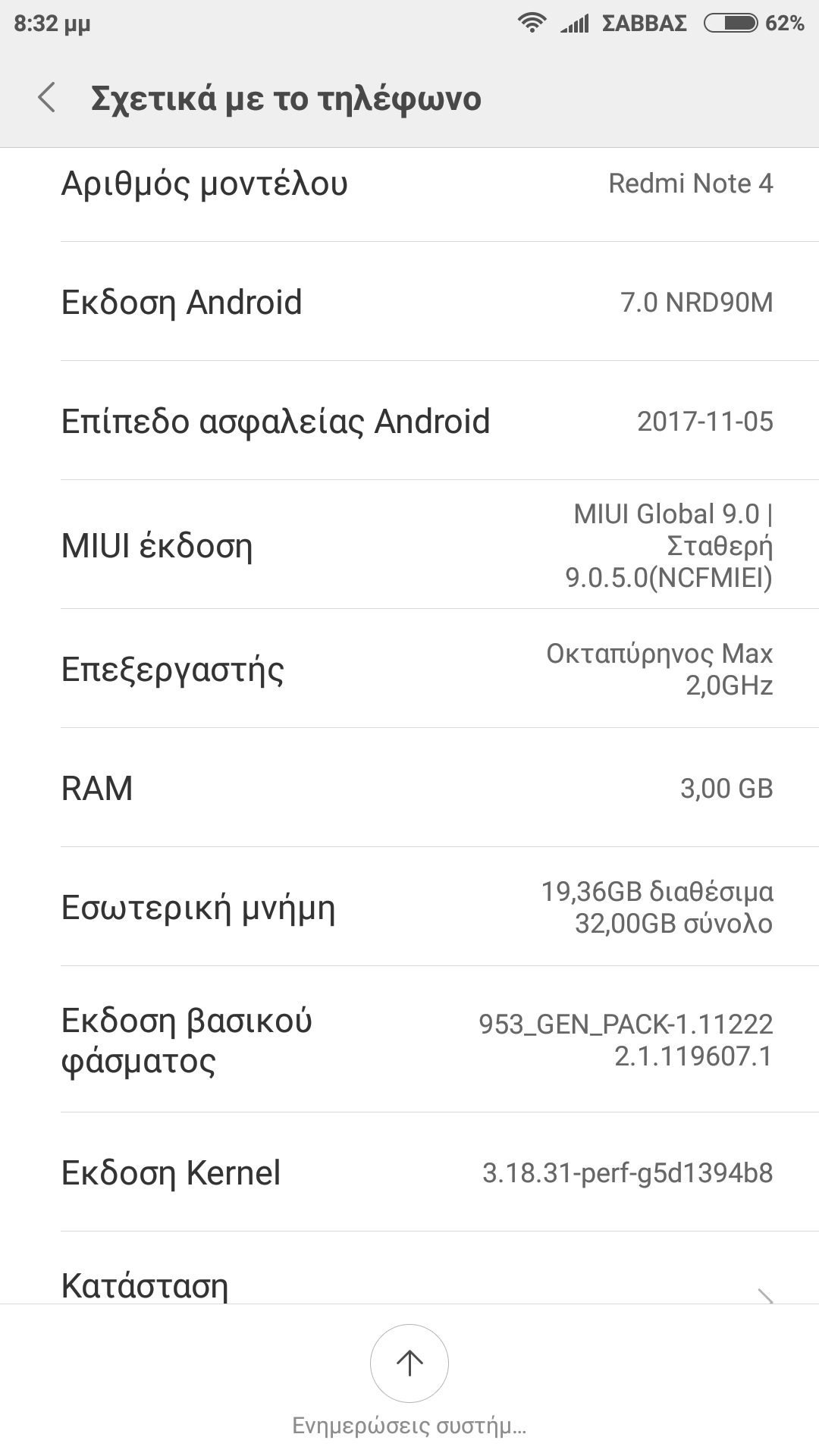Open system updates arrow button
Screen dimensions: 819x1456
click(409, 1363)
